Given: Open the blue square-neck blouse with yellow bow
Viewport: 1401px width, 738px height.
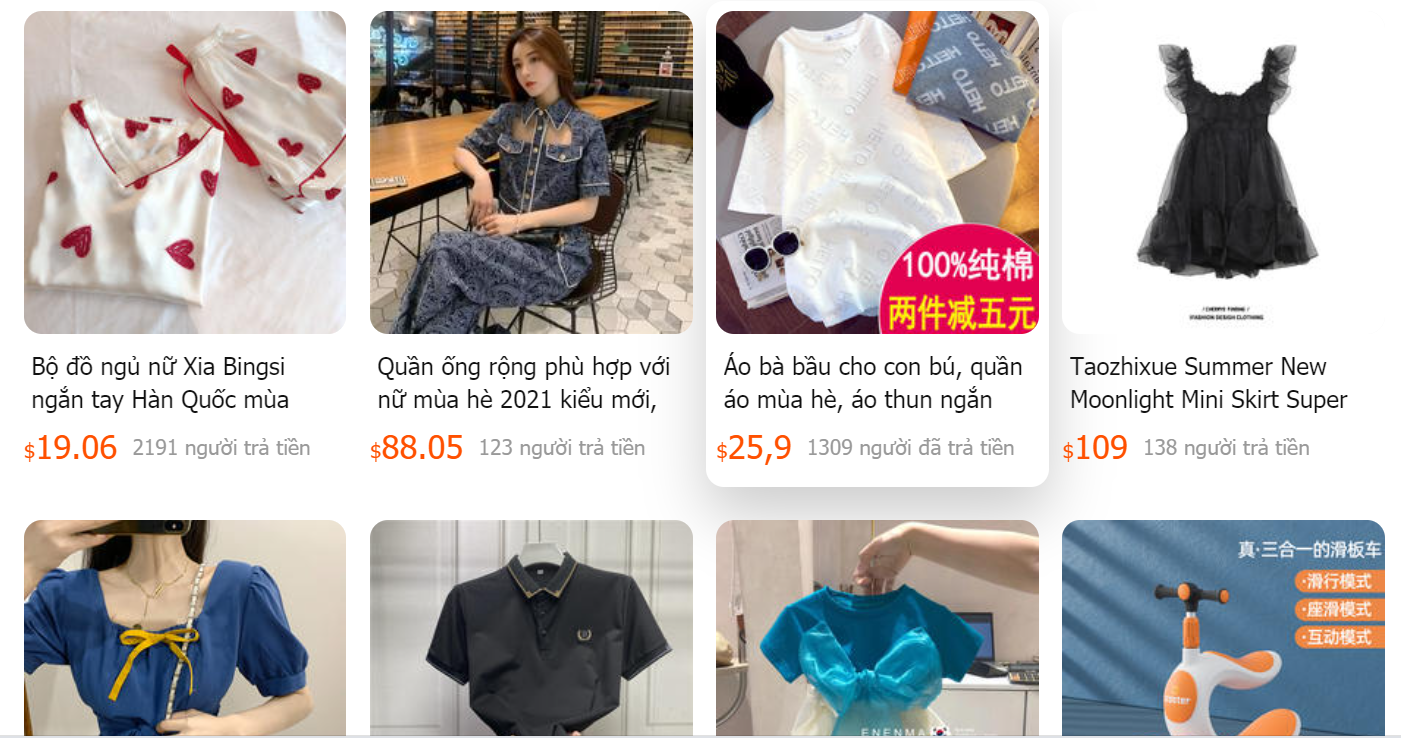Looking at the screenshot, I should [185, 628].
